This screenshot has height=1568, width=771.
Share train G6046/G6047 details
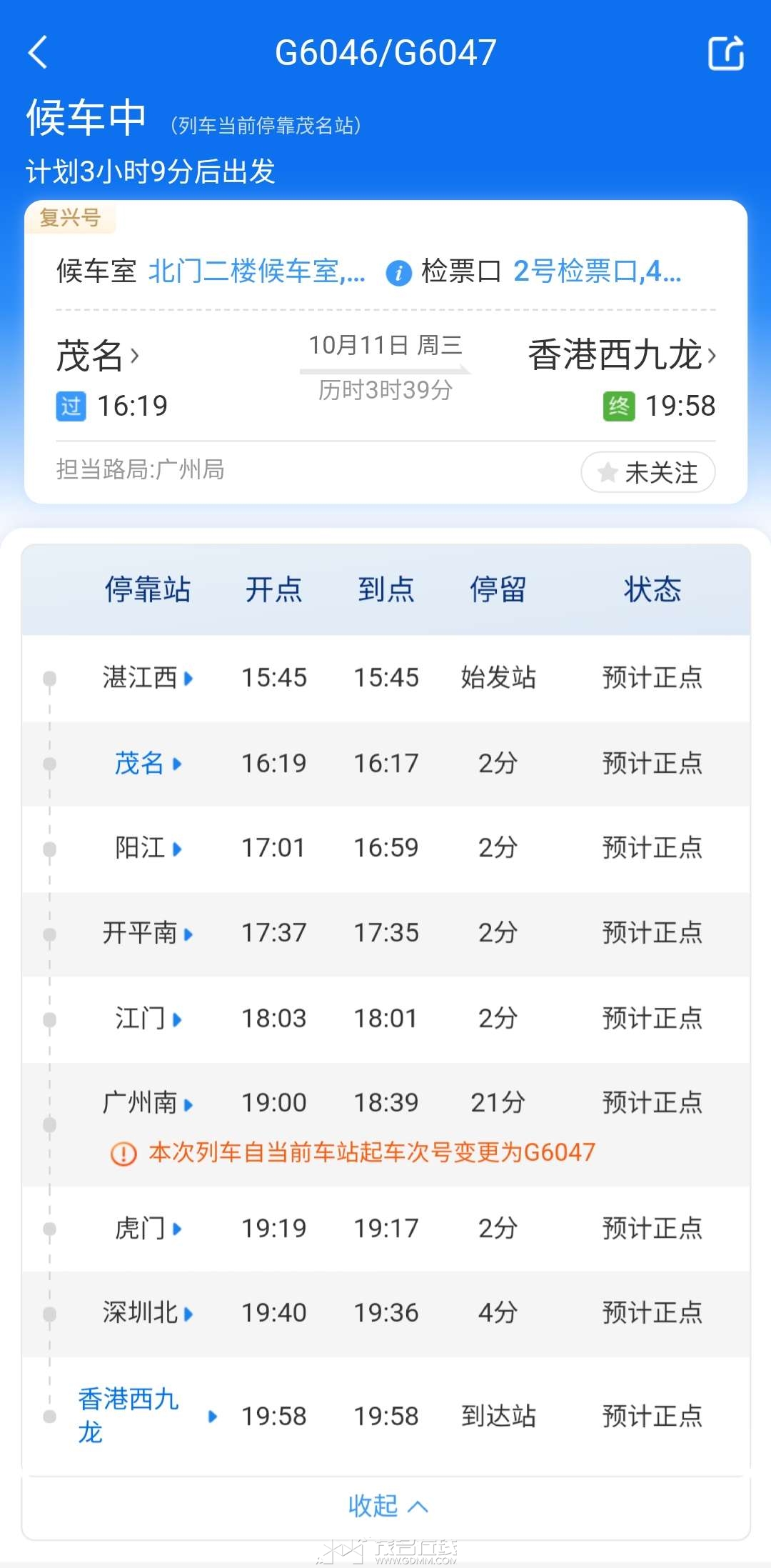coord(725,53)
